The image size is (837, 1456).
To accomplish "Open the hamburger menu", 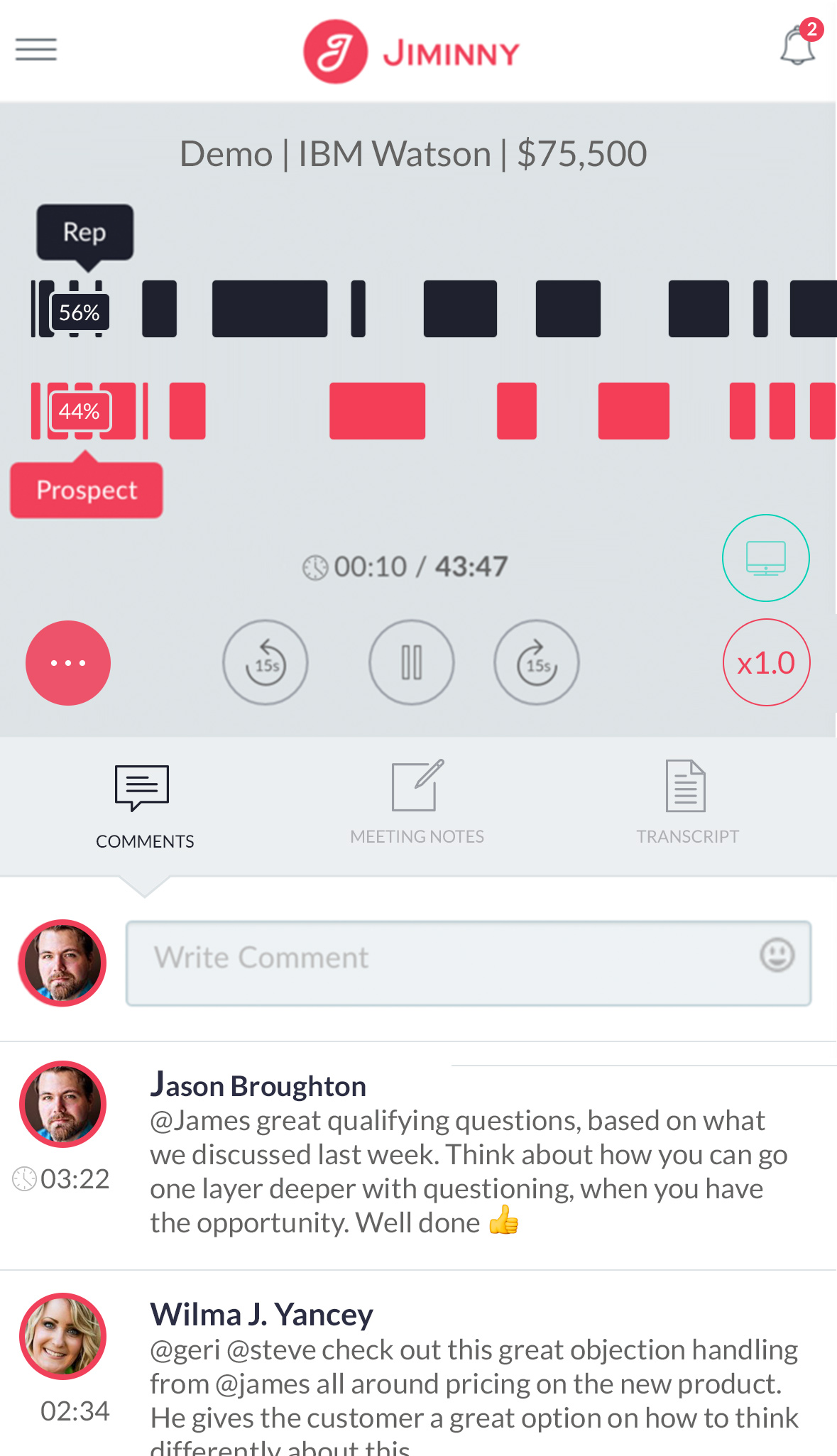I will click(x=36, y=50).
